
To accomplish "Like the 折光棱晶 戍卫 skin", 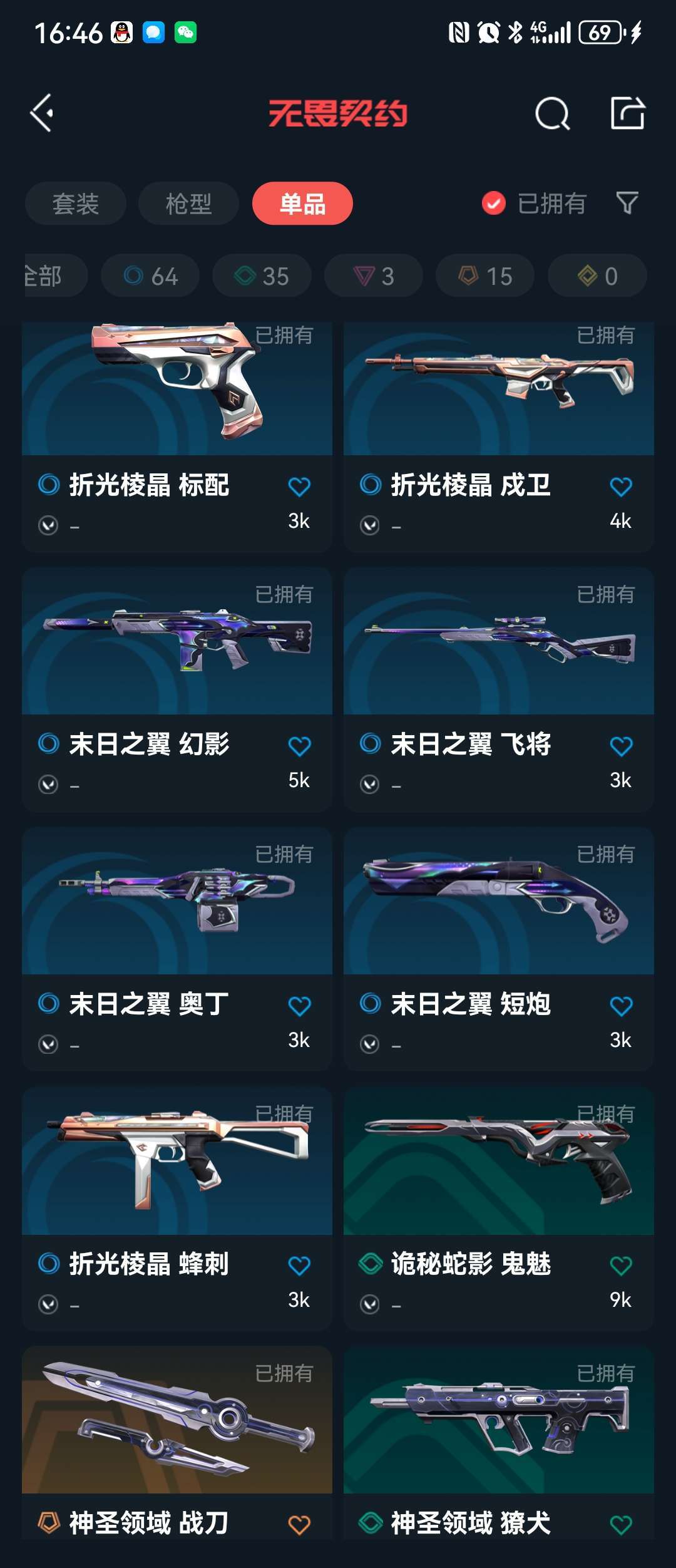I will 621,487.
